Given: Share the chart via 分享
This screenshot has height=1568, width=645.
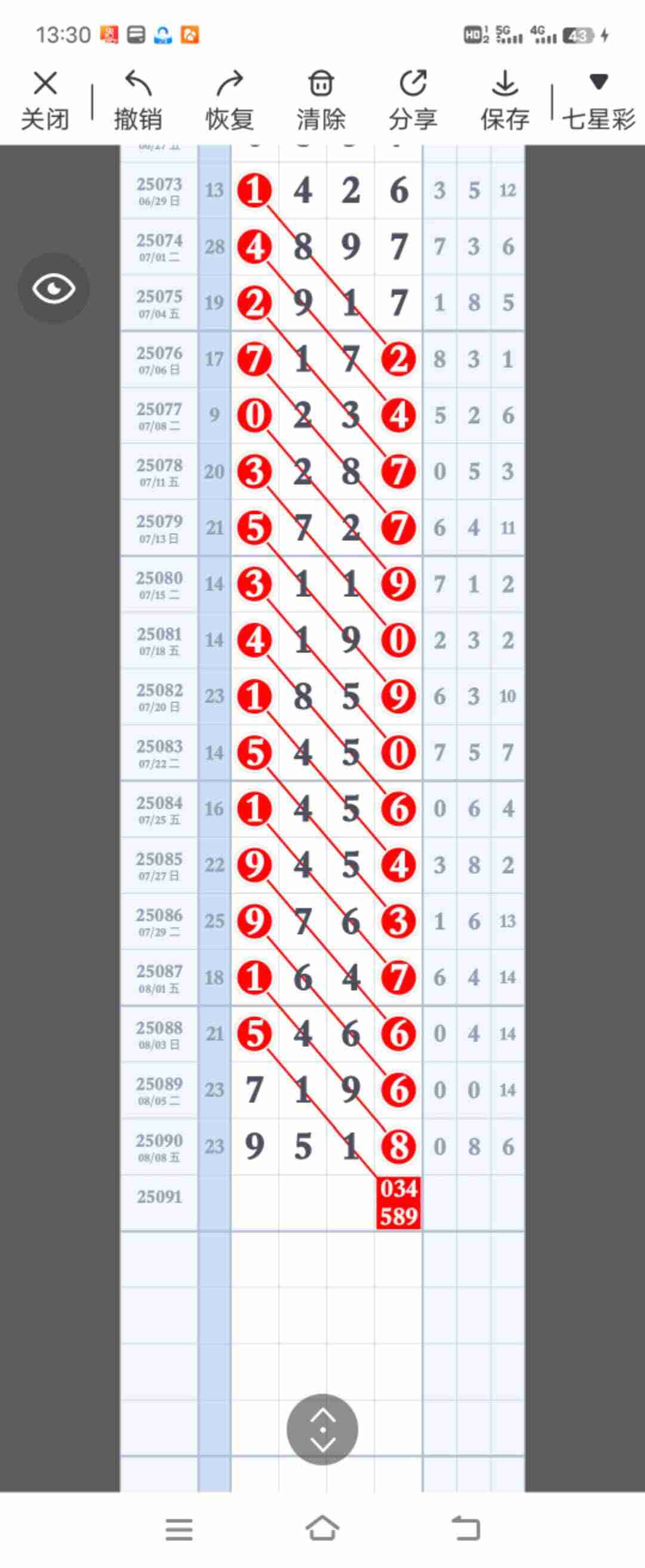Looking at the screenshot, I should tap(413, 100).
